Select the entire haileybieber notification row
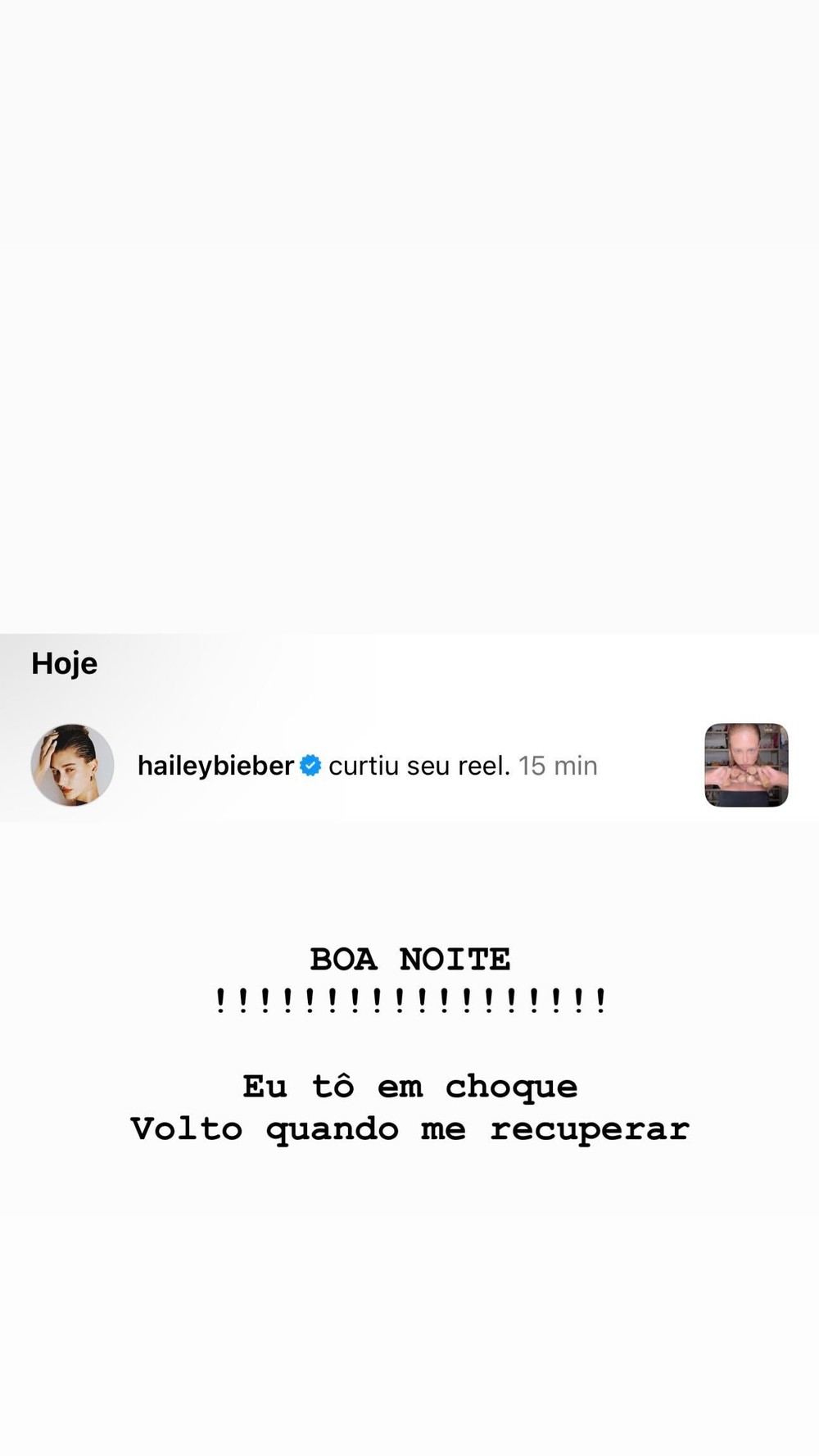819x1456 pixels. (x=409, y=766)
